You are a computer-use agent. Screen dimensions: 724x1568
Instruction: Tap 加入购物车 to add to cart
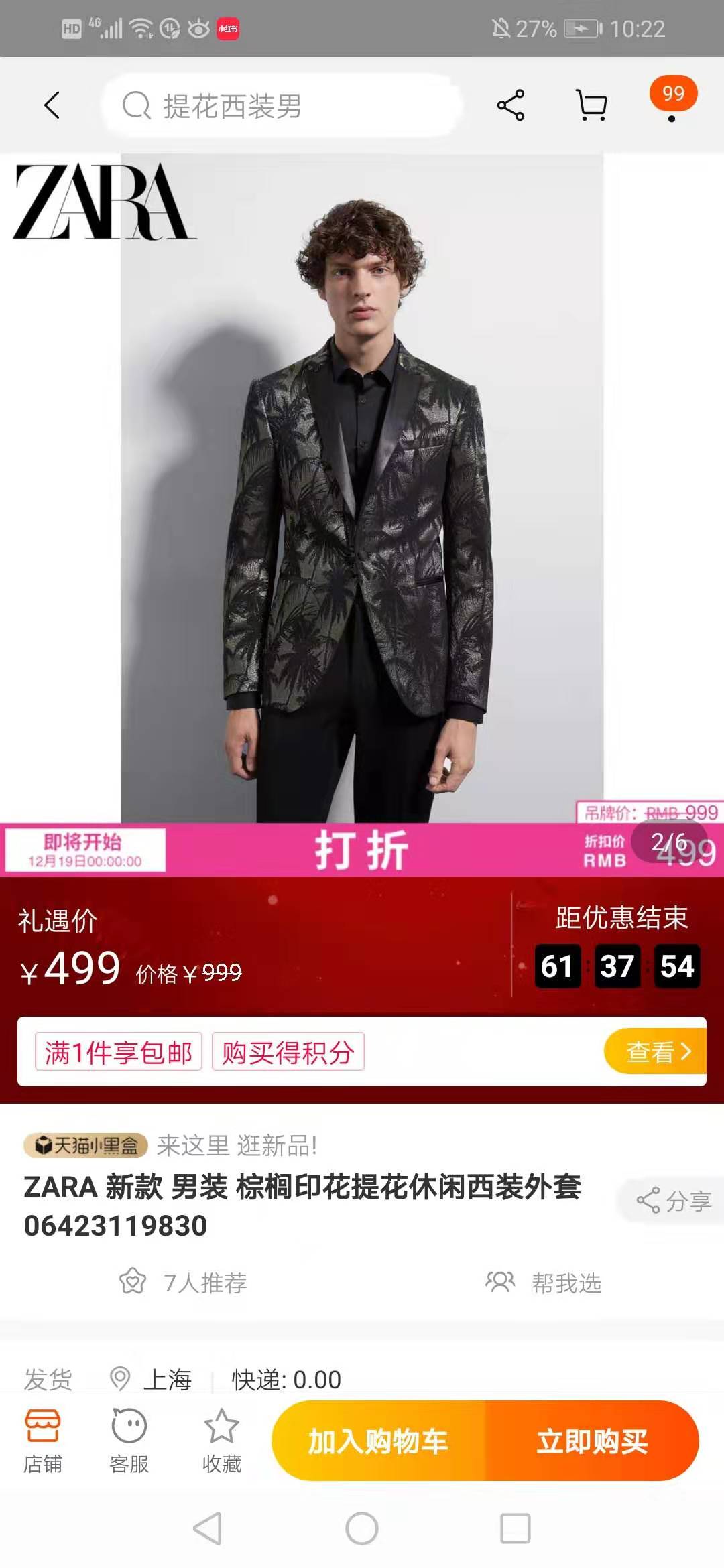pyautogui.click(x=378, y=1441)
